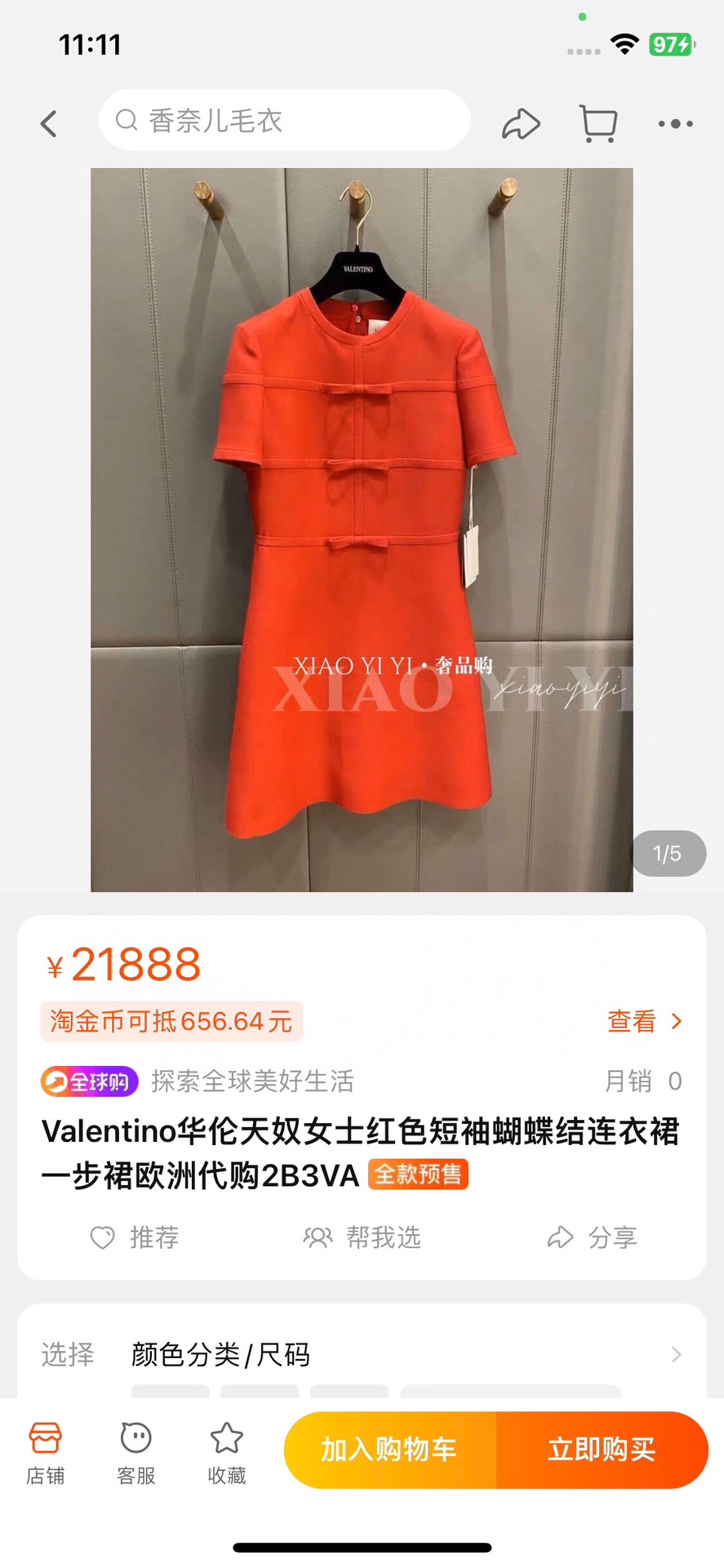The width and height of the screenshot is (724, 1568).
Task: Share the product via top arrow icon
Action: [x=521, y=124]
